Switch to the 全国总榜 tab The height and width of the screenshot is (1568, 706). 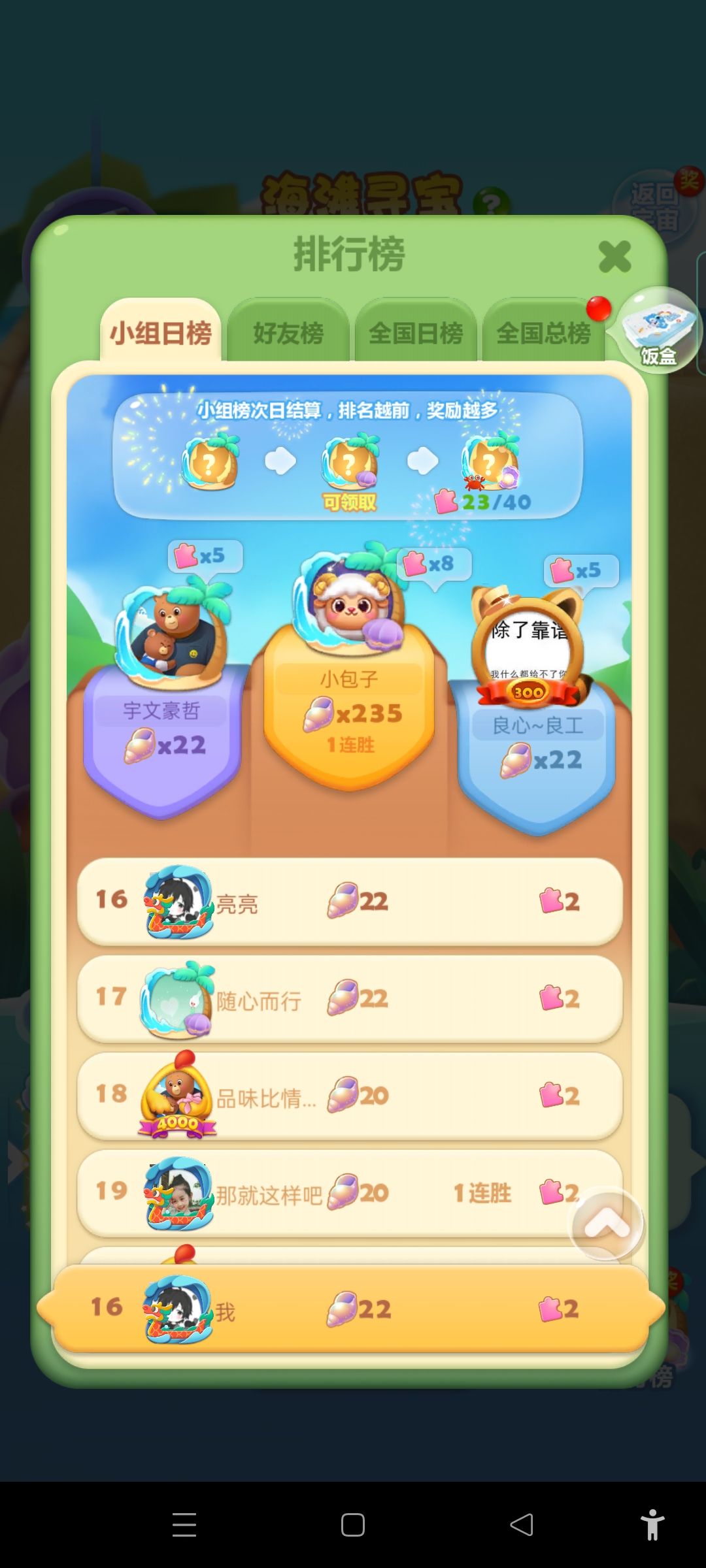(x=543, y=333)
